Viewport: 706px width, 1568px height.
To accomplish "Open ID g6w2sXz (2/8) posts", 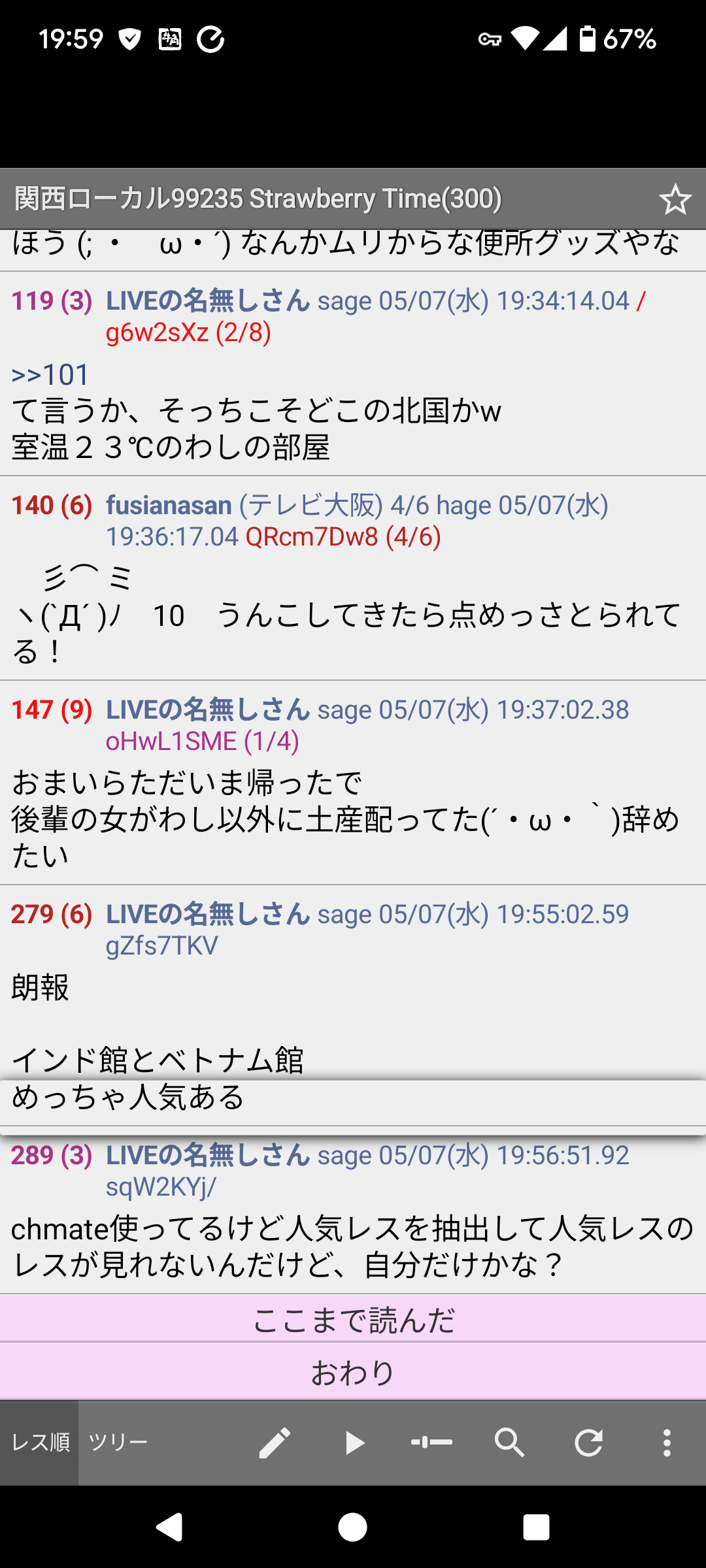I will [188, 333].
